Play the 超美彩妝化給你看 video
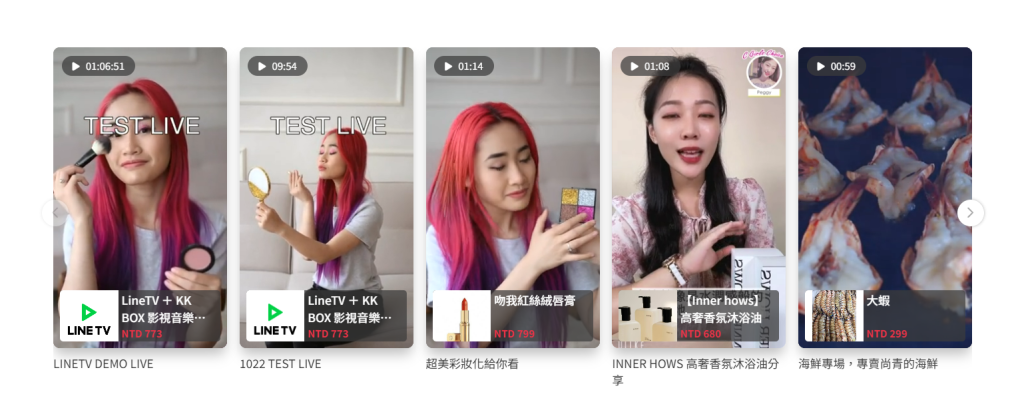The width and height of the screenshot is (1024, 412). click(512, 180)
